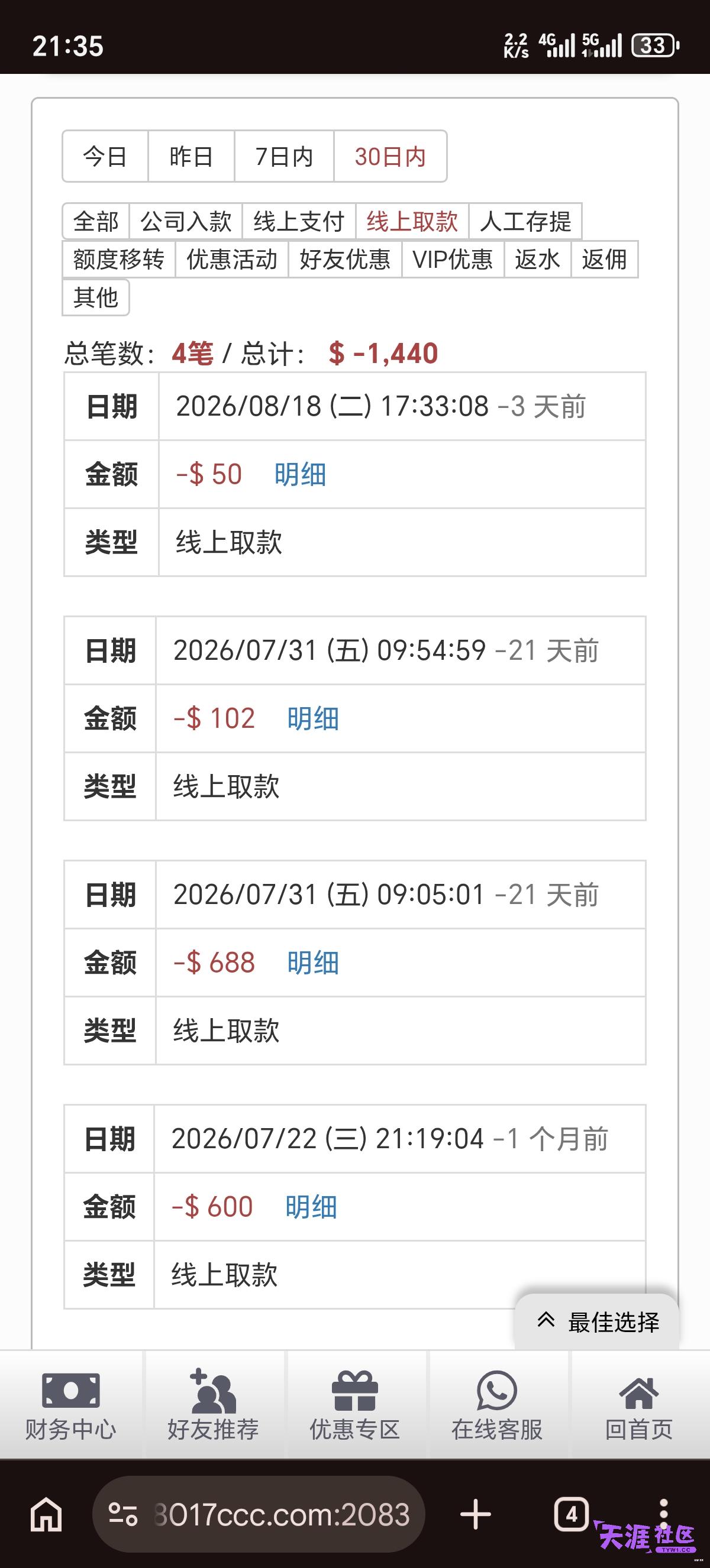Open the browser overflow menu
710x1568 pixels.
[664, 1514]
